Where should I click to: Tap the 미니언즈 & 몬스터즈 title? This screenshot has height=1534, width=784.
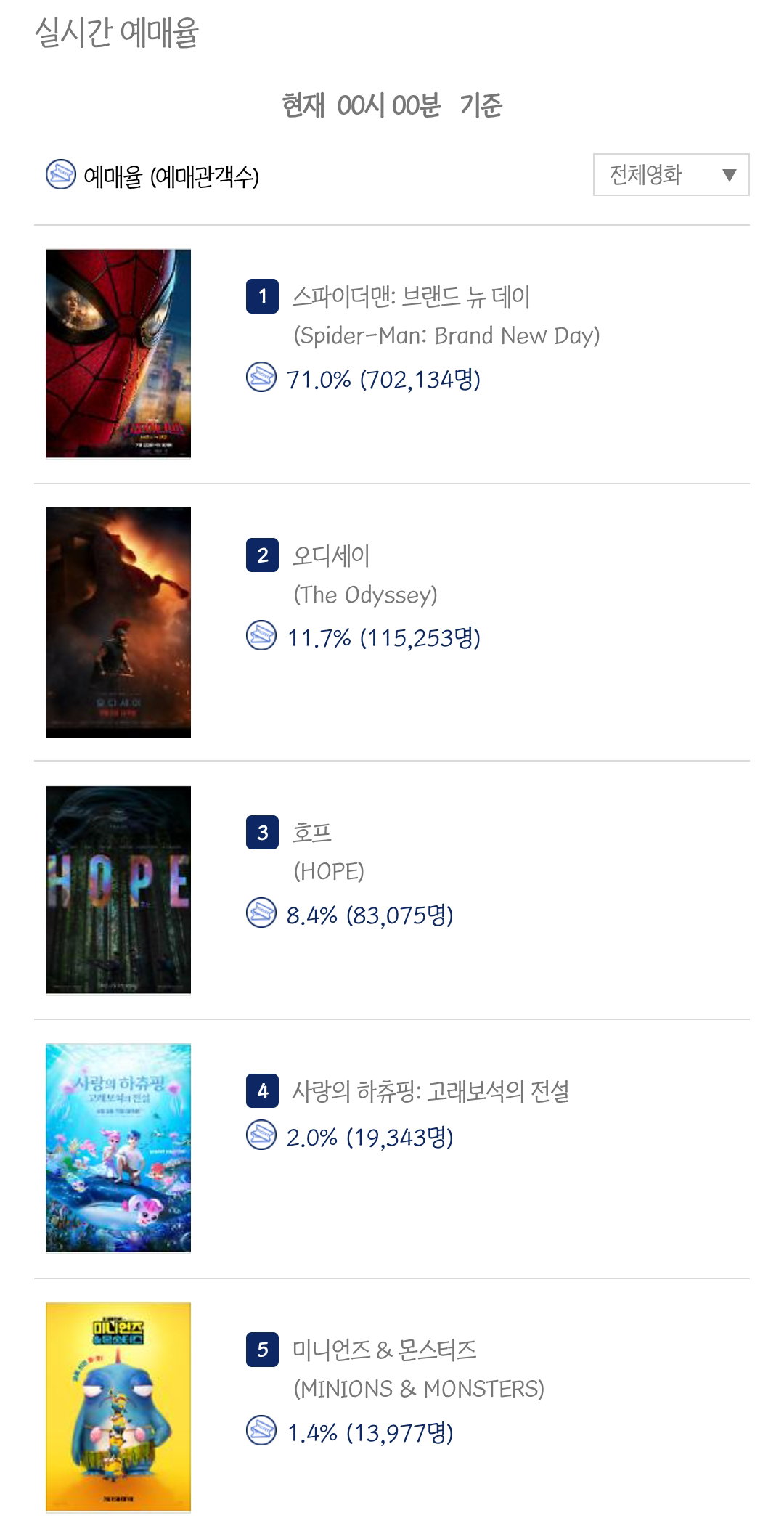point(384,1350)
